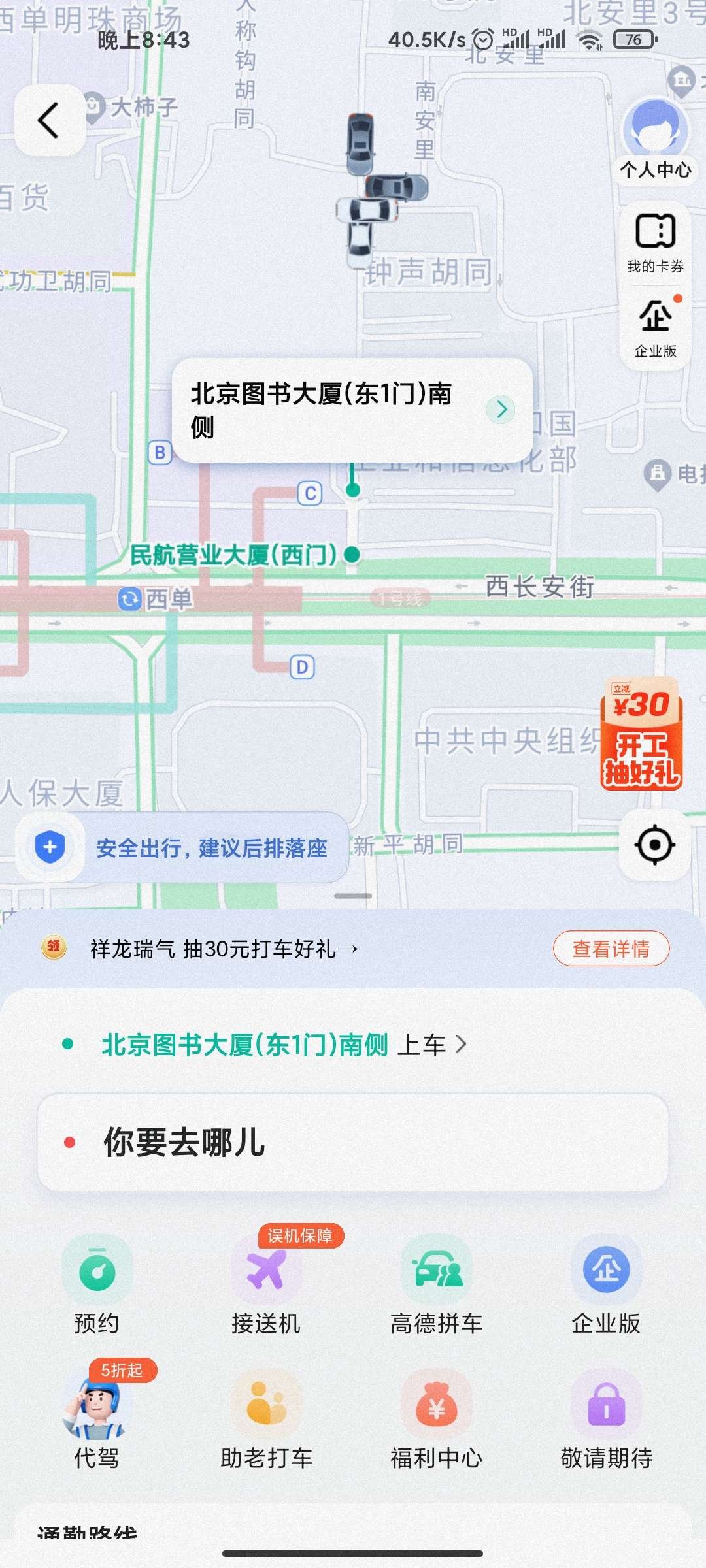Open 助老打车 elderly ride service
The width and height of the screenshot is (706, 1568).
pyautogui.click(x=266, y=1419)
